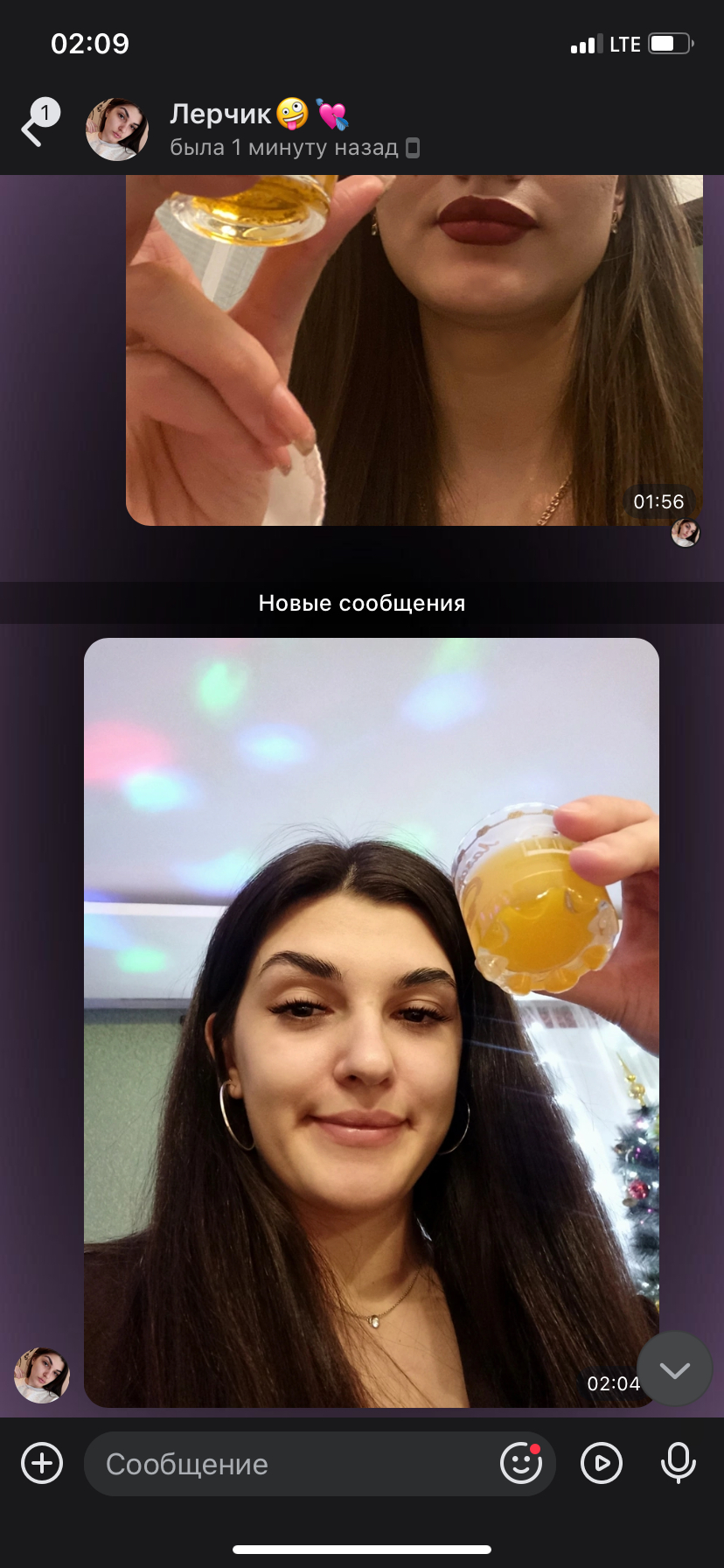Open the attachment plus menu

pos(42,1463)
